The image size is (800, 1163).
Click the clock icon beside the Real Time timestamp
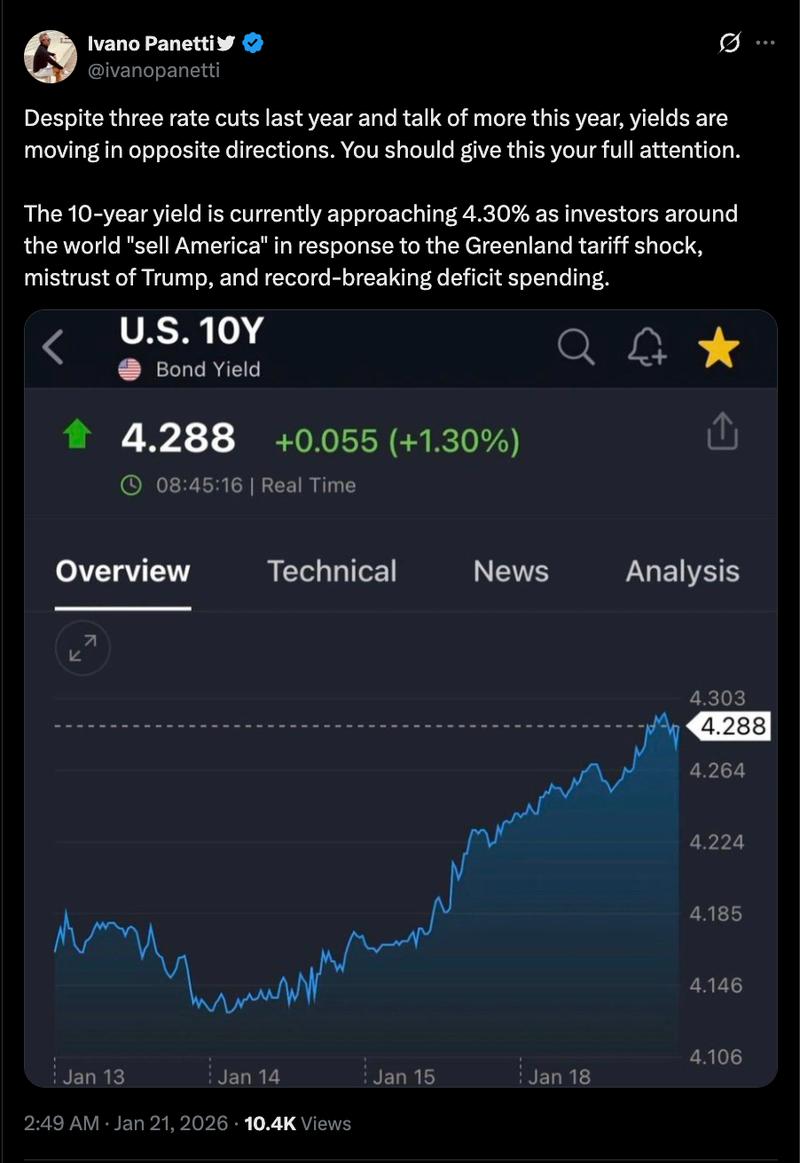click(130, 485)
